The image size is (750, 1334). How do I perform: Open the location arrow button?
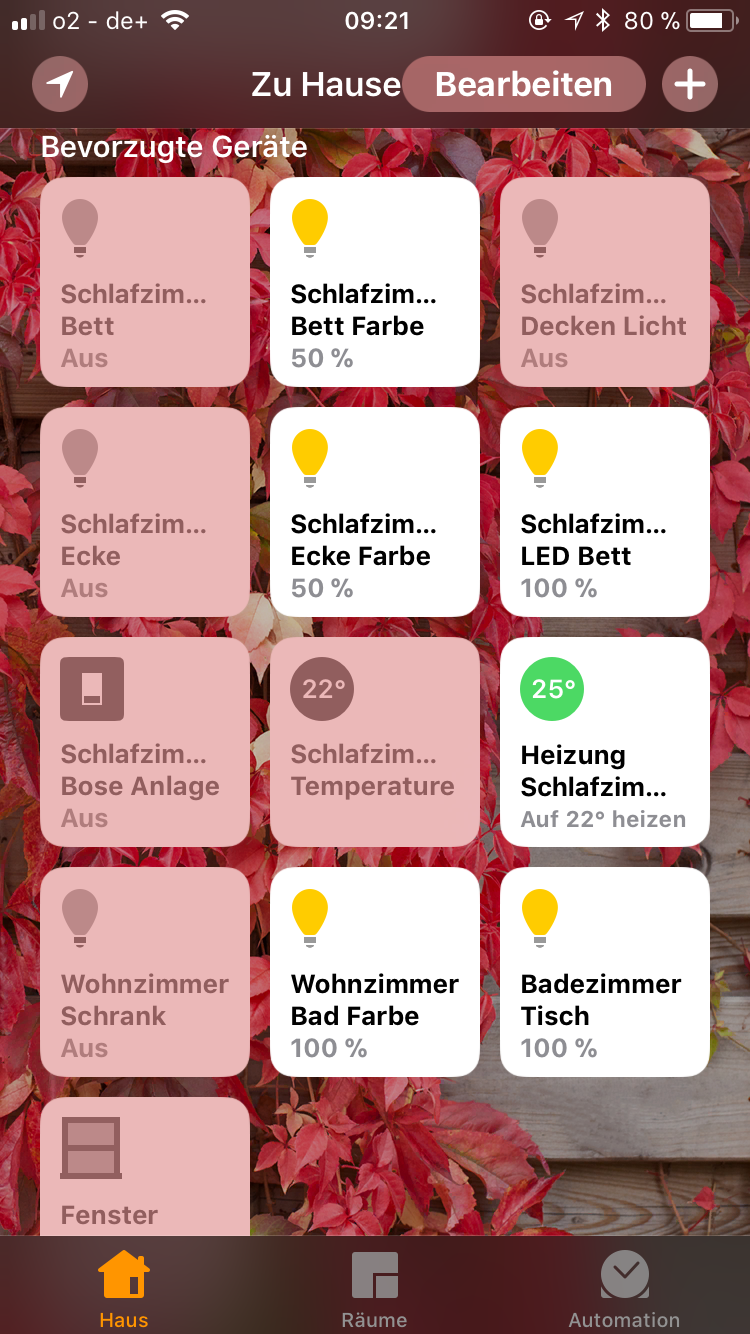pos(60,84)
